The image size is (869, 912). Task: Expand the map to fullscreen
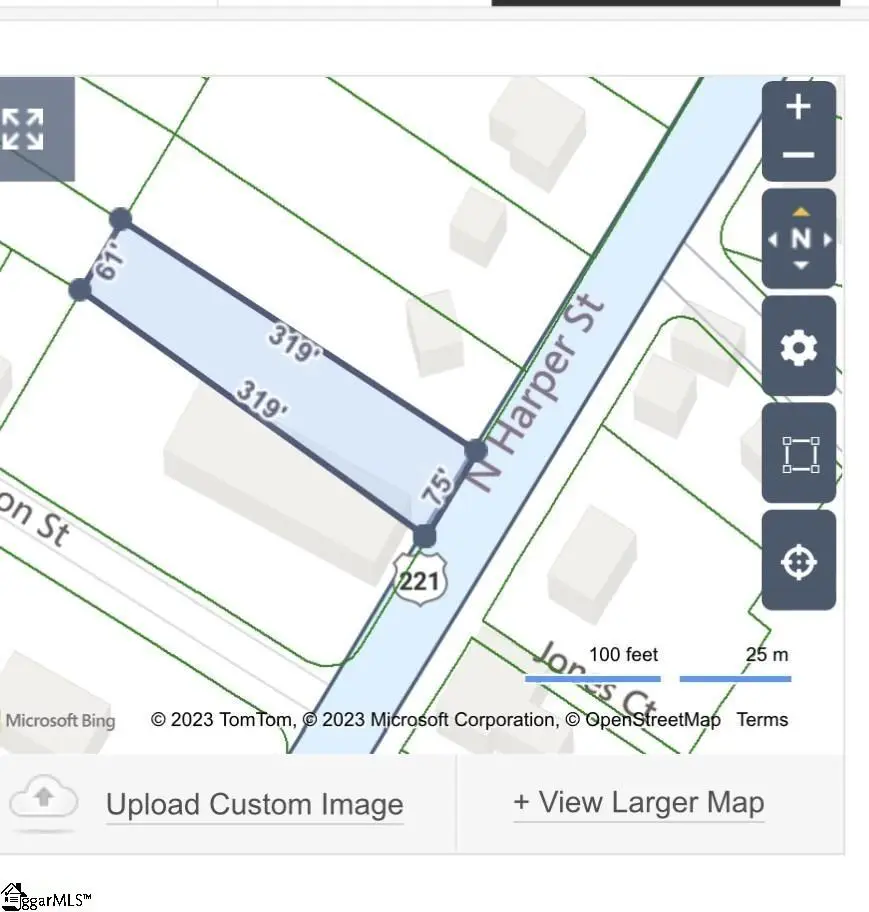pyautogui.click(x=24, y=129)
